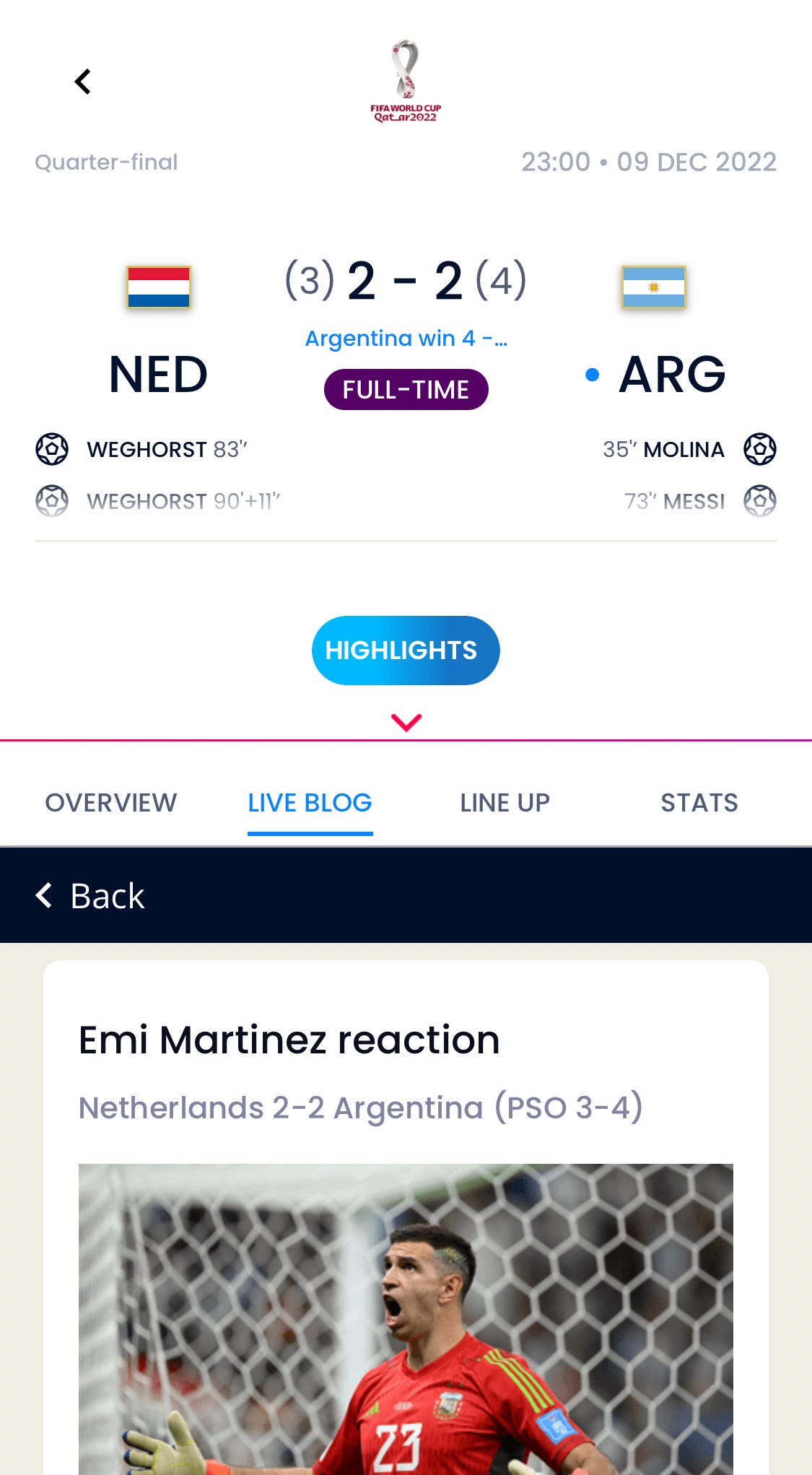View the Stats tab

tap(699, 803)
